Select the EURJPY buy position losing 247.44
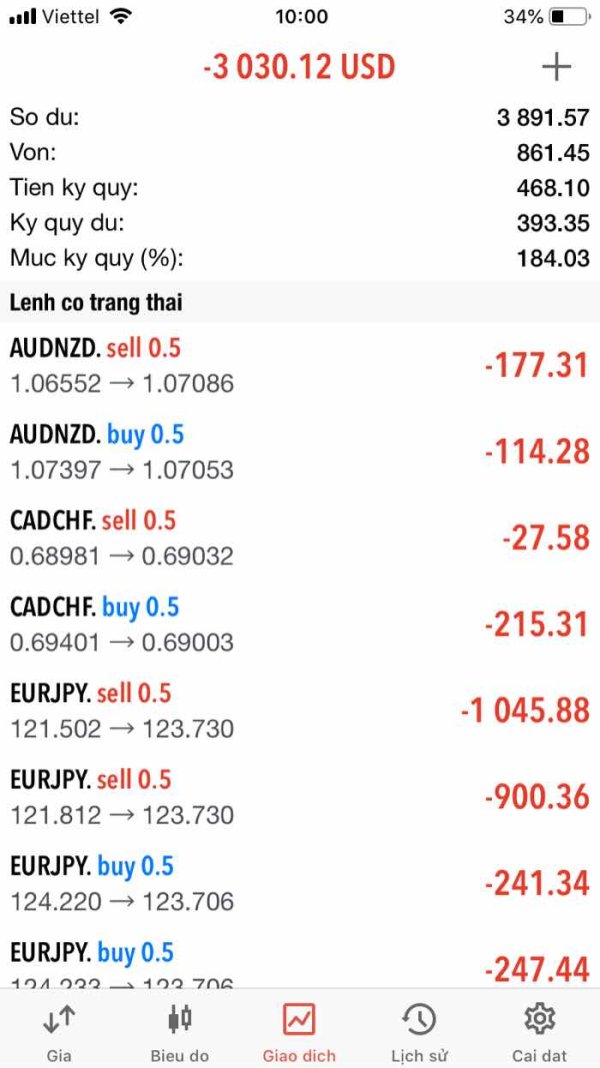This screenshot has width=600, height=1068. 300,958
